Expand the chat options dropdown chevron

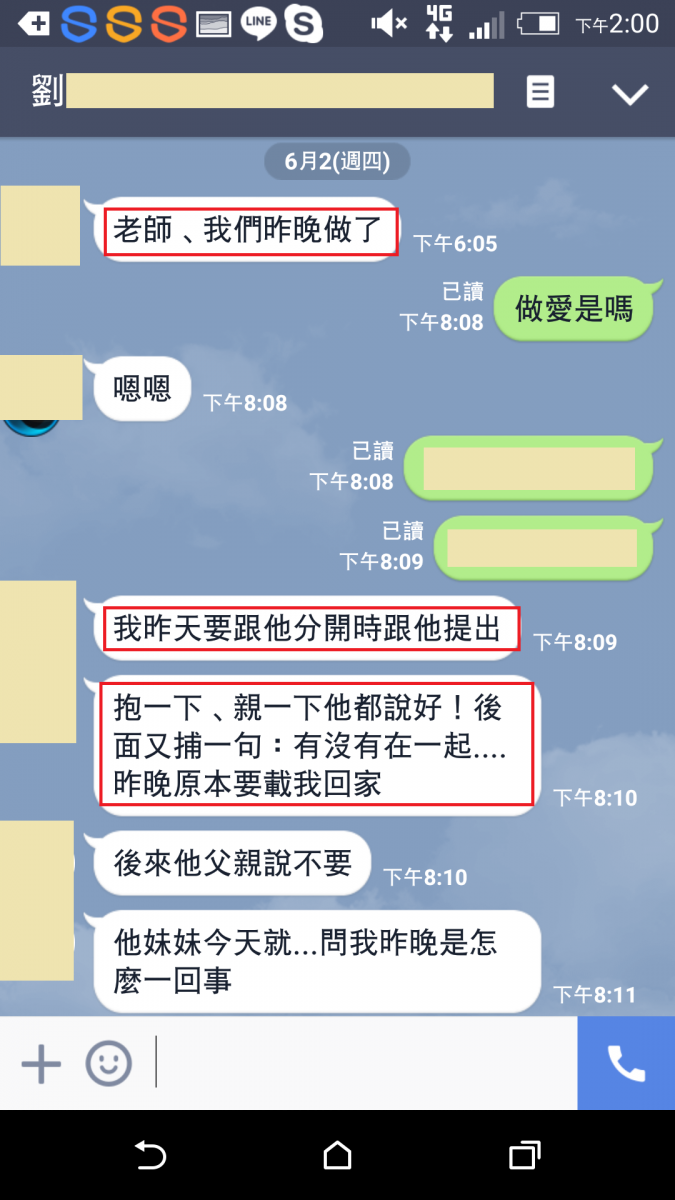click(630, 94)
